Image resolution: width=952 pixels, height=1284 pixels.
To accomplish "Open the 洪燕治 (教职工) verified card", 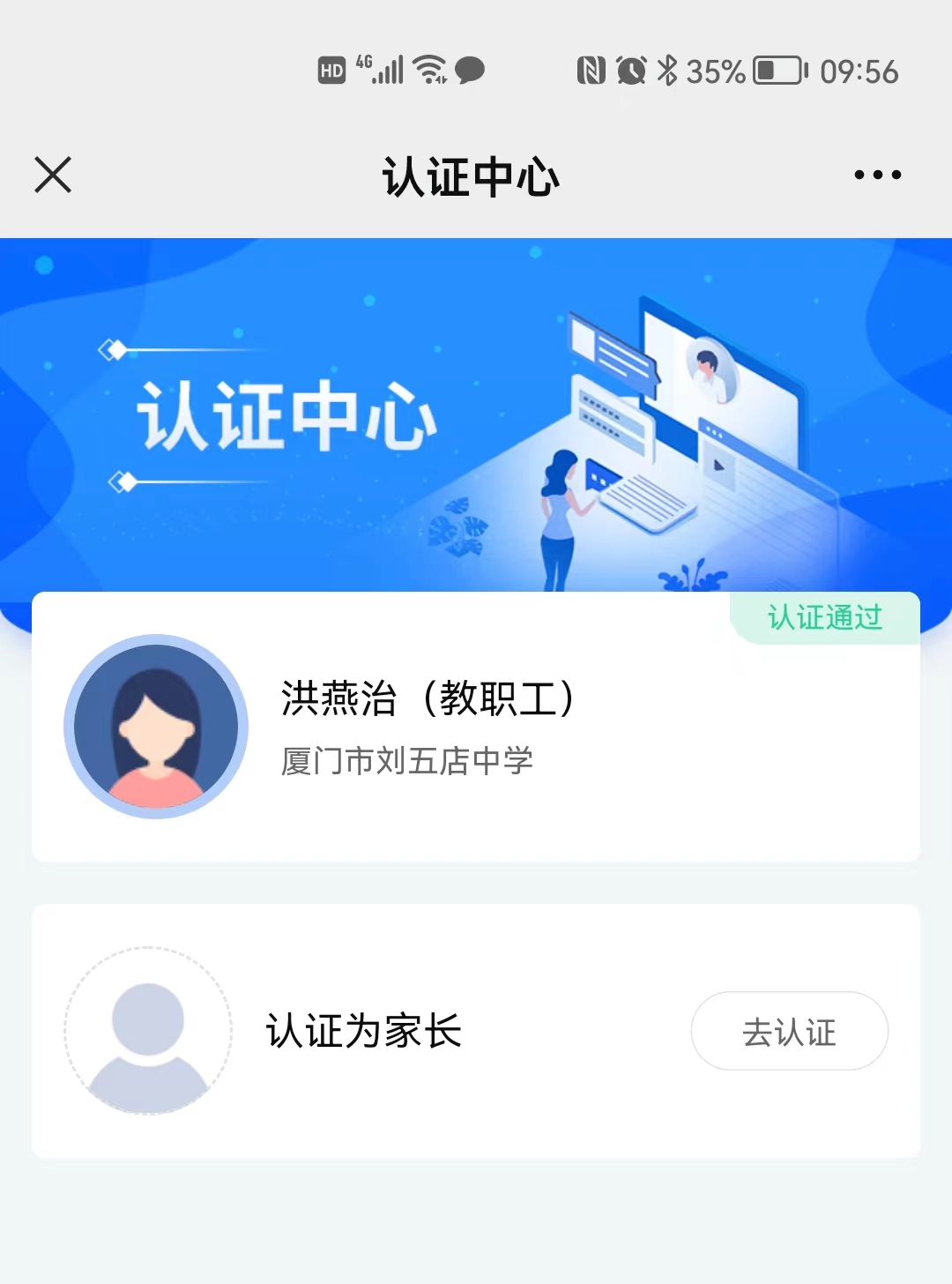I will click(476, 727).
